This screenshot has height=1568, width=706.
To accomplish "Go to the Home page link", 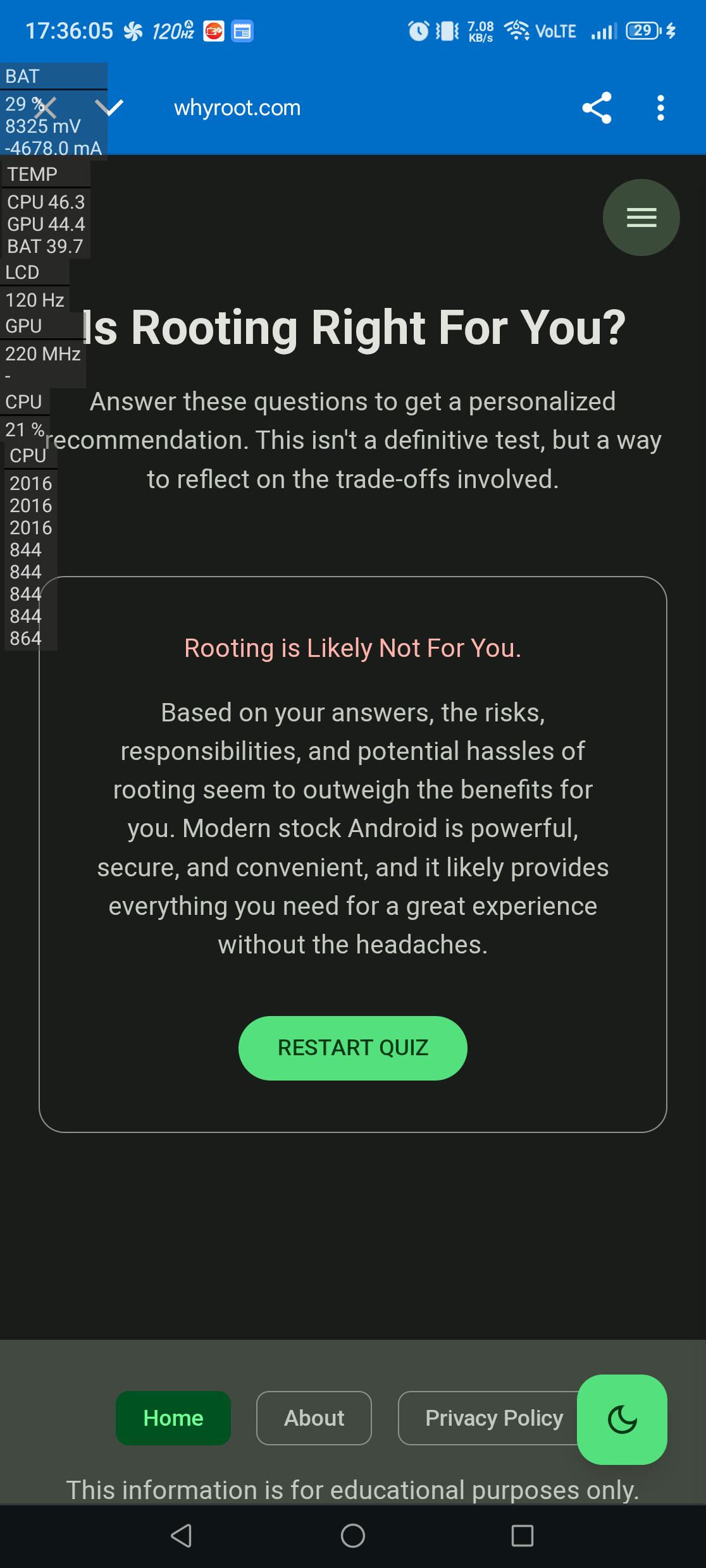I will tap(173, 1418).
